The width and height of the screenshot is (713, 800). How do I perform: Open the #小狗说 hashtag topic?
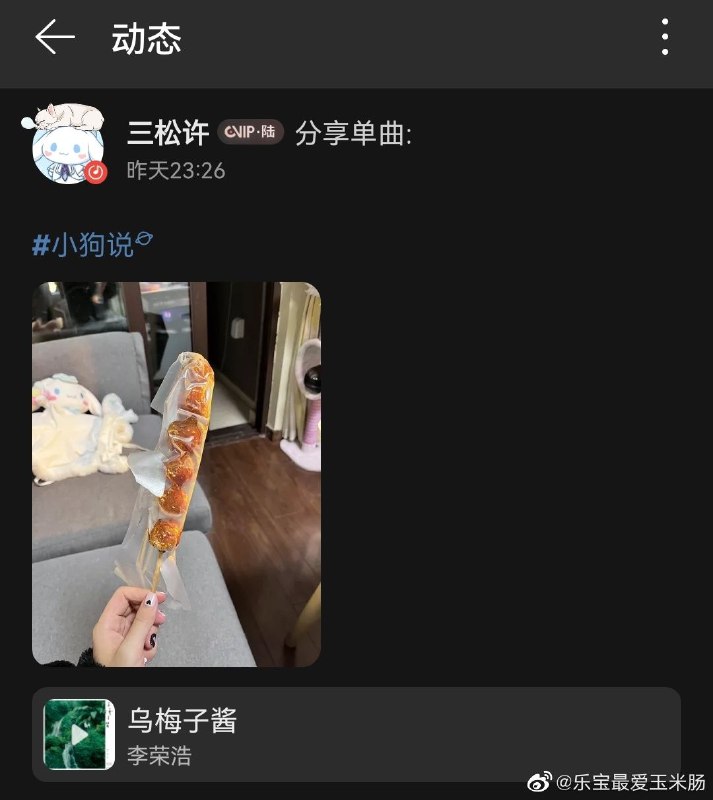point(91,243)
